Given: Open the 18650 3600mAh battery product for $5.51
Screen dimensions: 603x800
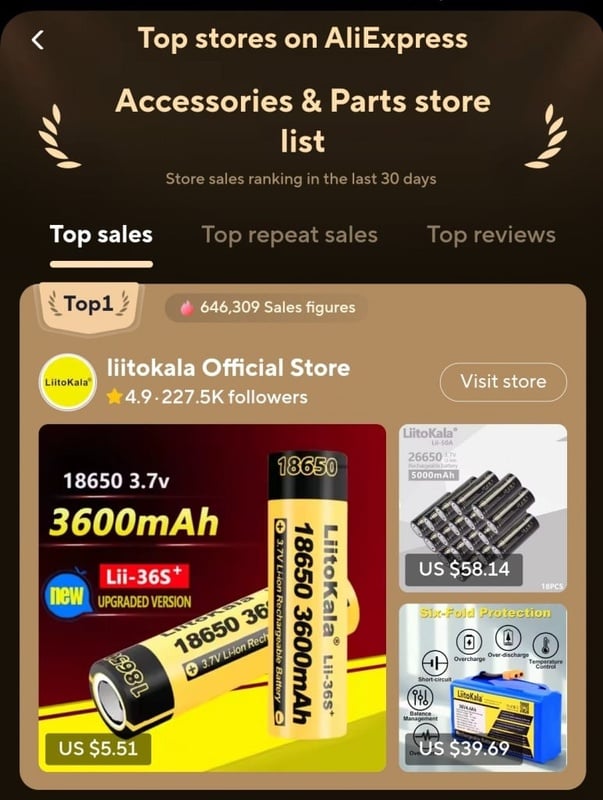Looking at the screenshot, I should tap(212, 598).
